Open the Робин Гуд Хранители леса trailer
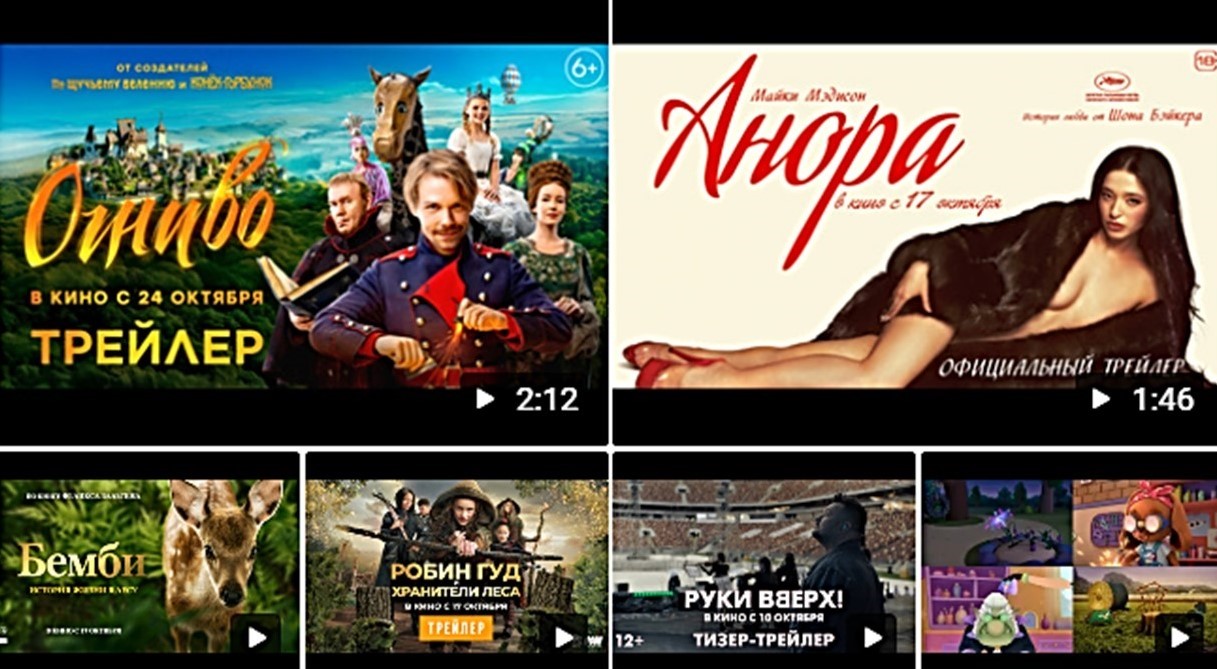 click(x=456, y=560)
